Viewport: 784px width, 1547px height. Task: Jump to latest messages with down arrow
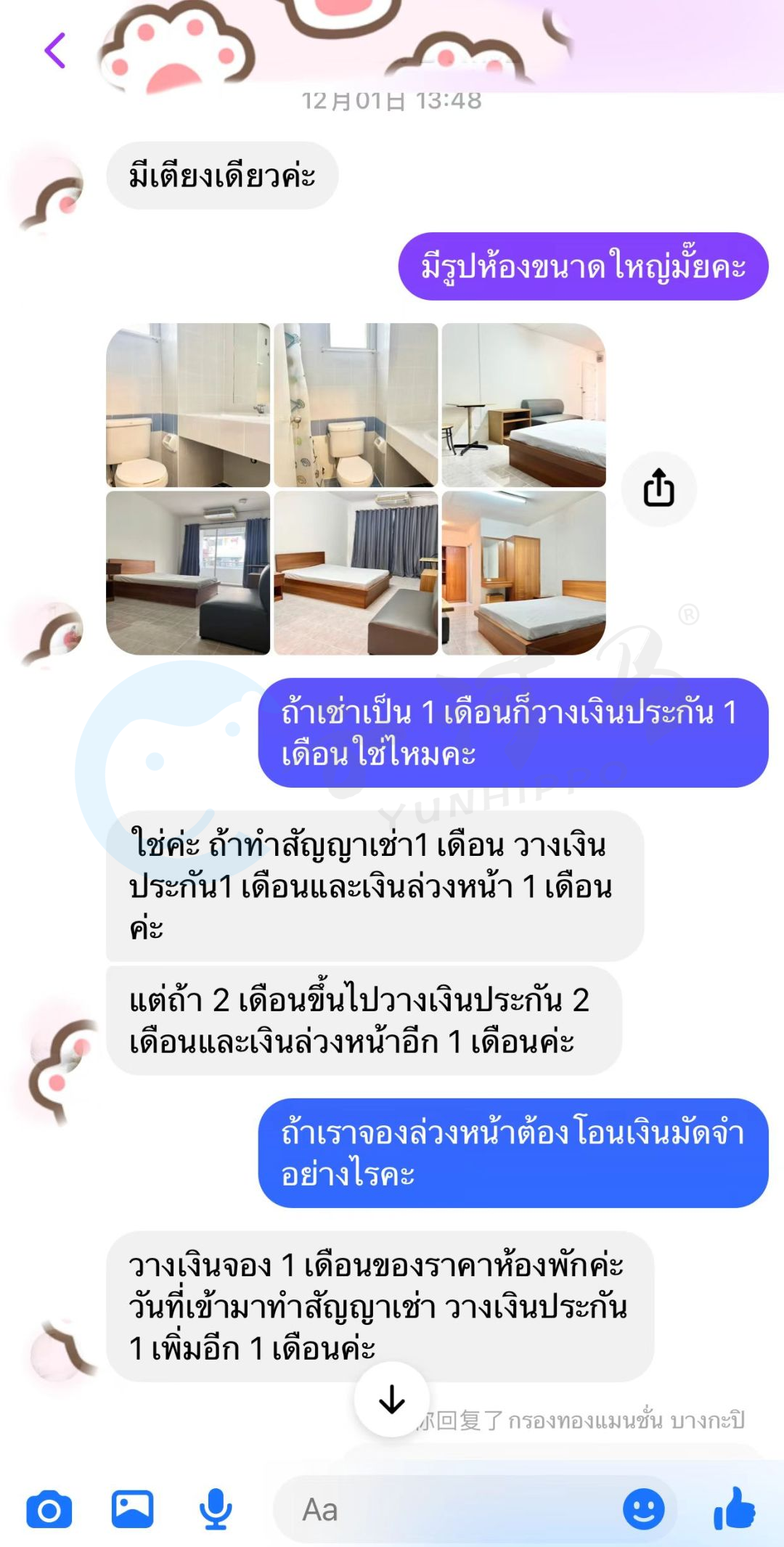[392, 1399]
